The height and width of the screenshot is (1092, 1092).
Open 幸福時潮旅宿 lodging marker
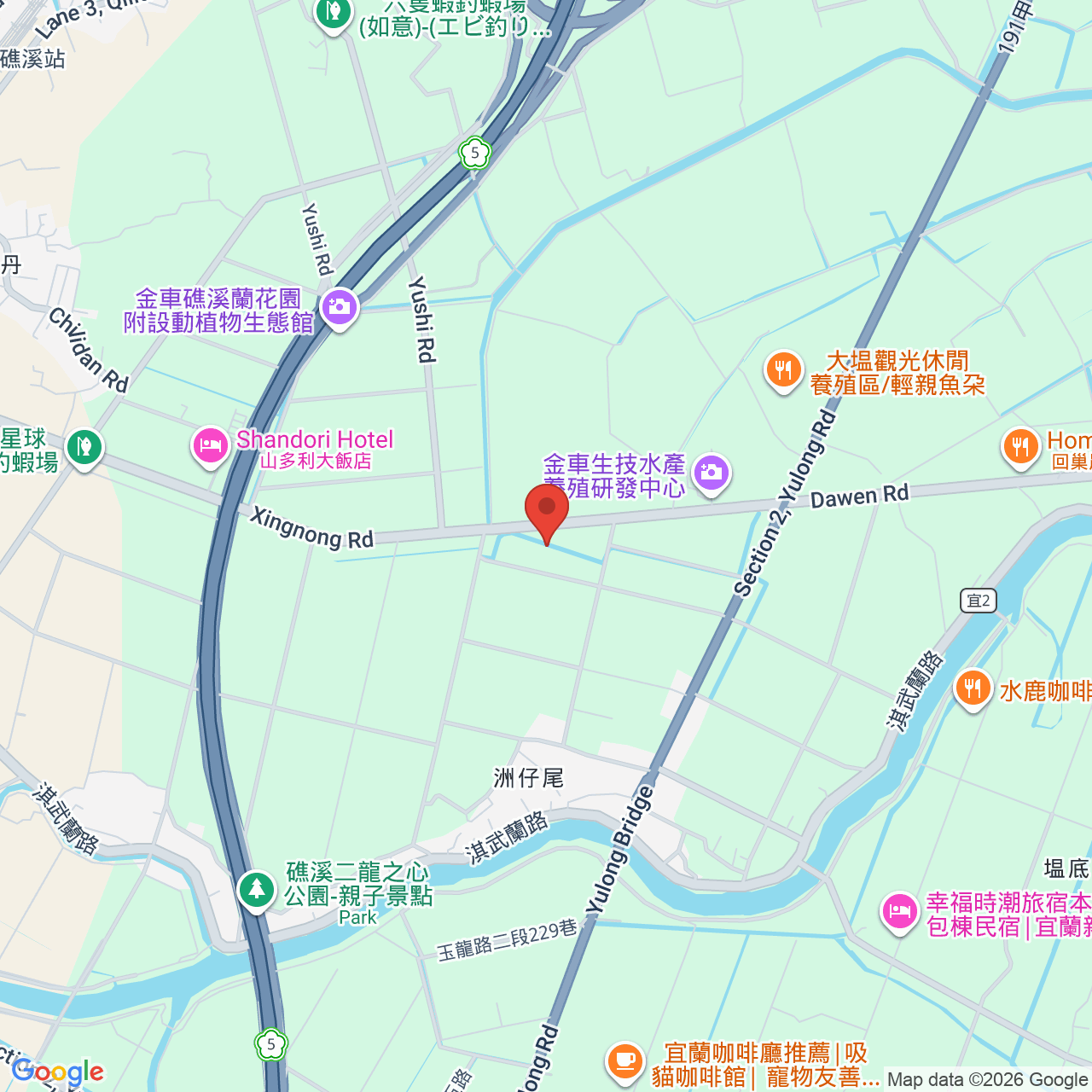(899, 914)
